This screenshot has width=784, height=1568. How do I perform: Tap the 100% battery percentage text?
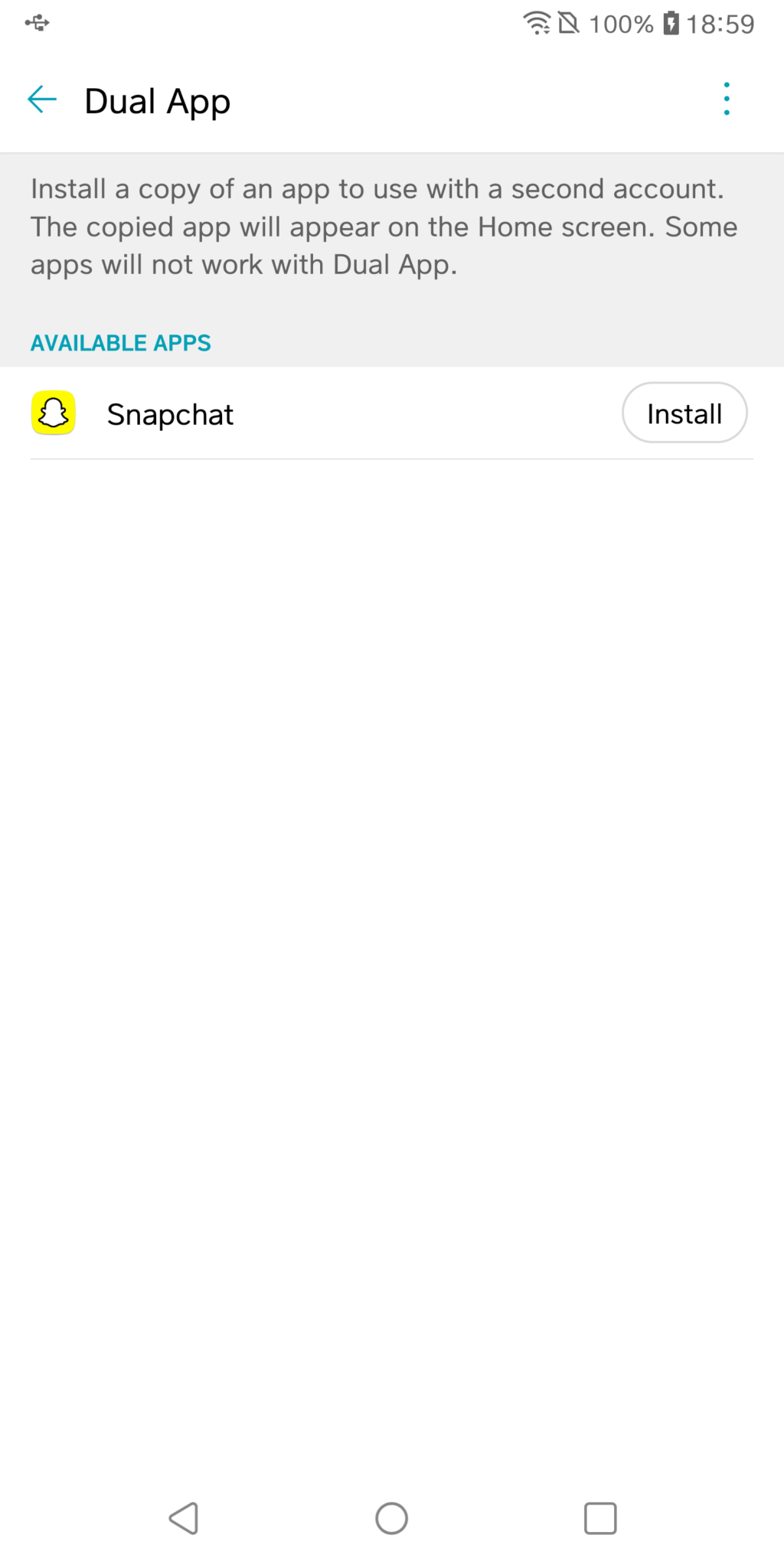point(621,23)
